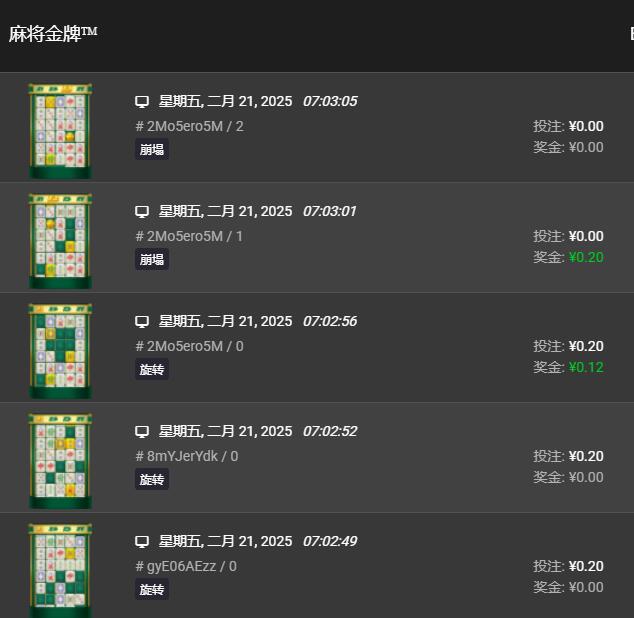Open round 8mYJerYdk / 0 record
The image size is (634, 618).
(x=316, y=457)
